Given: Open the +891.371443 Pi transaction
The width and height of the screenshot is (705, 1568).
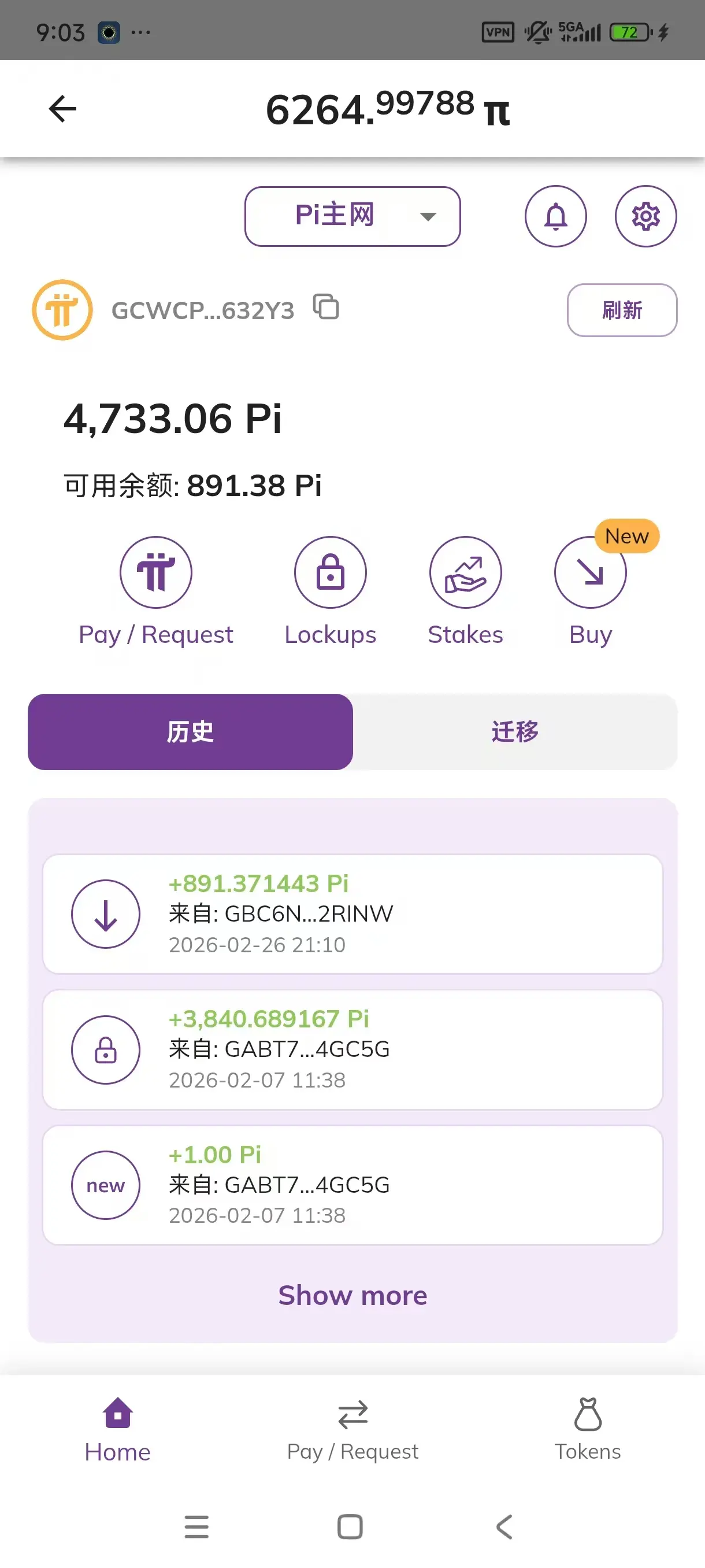Looking at the screenshot, I should (352, 914).
